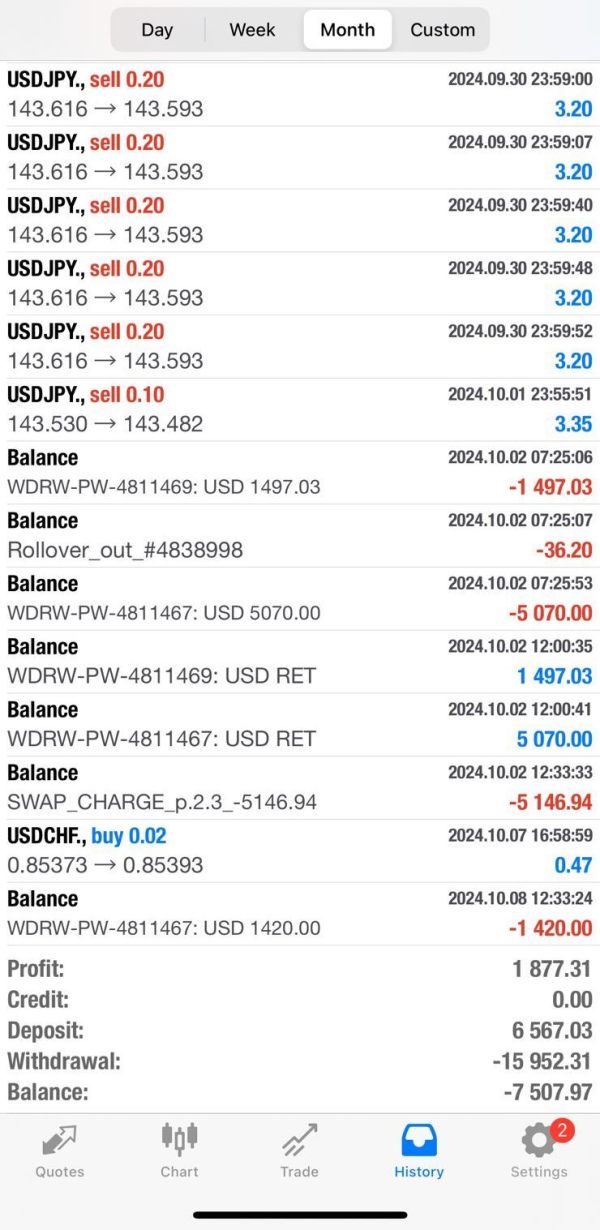Expand the USDJPY deal closed at 23:59:00
Viewport: 600px width, 1230px height.
pyautogui.click(x=300, y=94)
